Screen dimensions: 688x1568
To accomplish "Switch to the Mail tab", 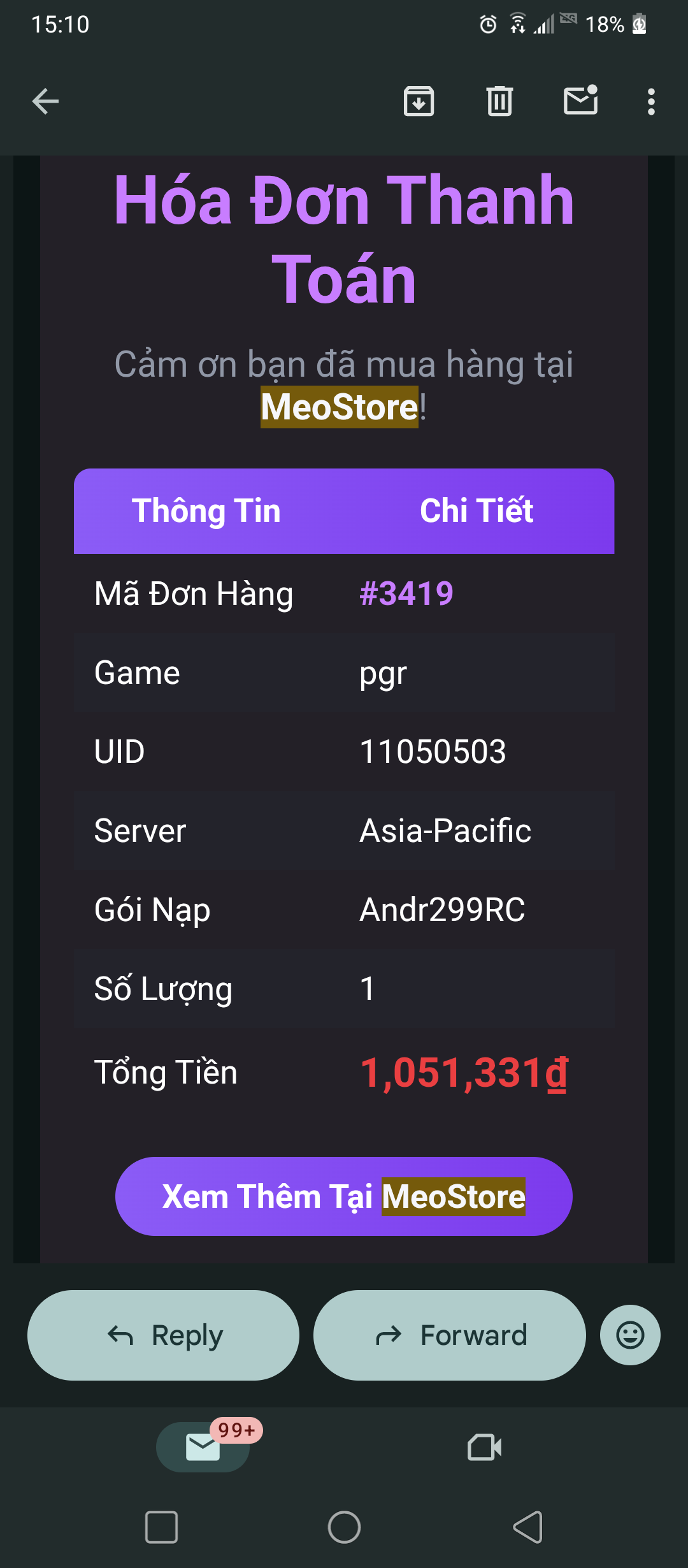I will pyautogui.click(x=203, y=1447).
